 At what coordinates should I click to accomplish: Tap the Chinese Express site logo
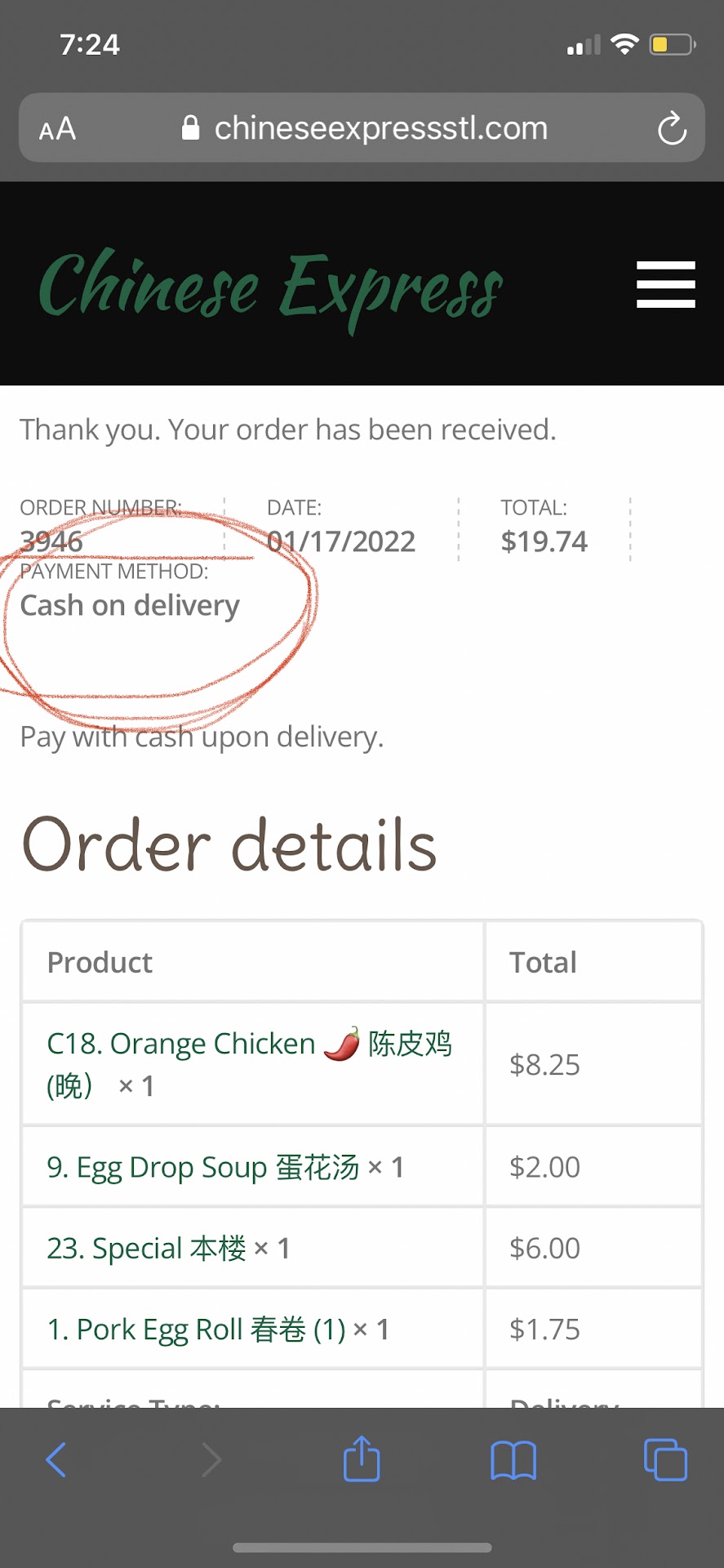[x=271, y=287]
